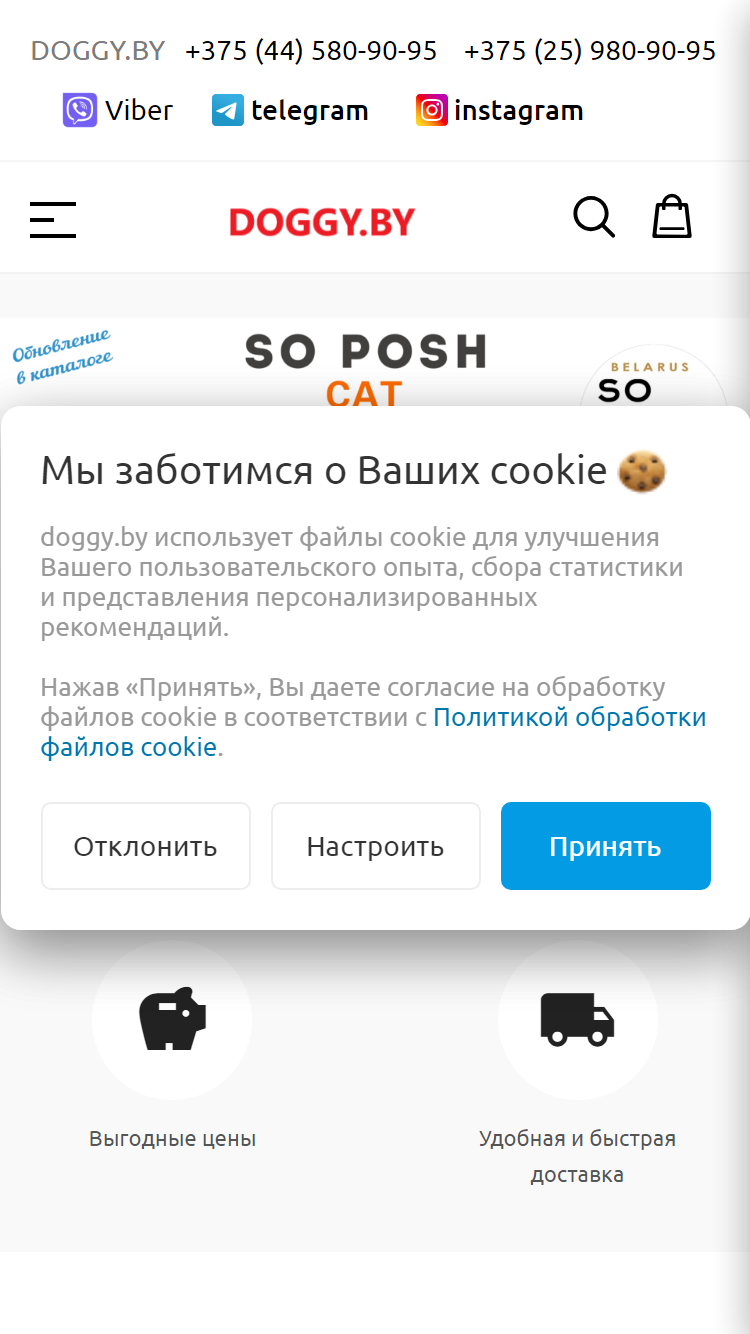Viewport: 750px width, 1334px height.
Task: Open the telegram contact link
Action: (290, 110)
